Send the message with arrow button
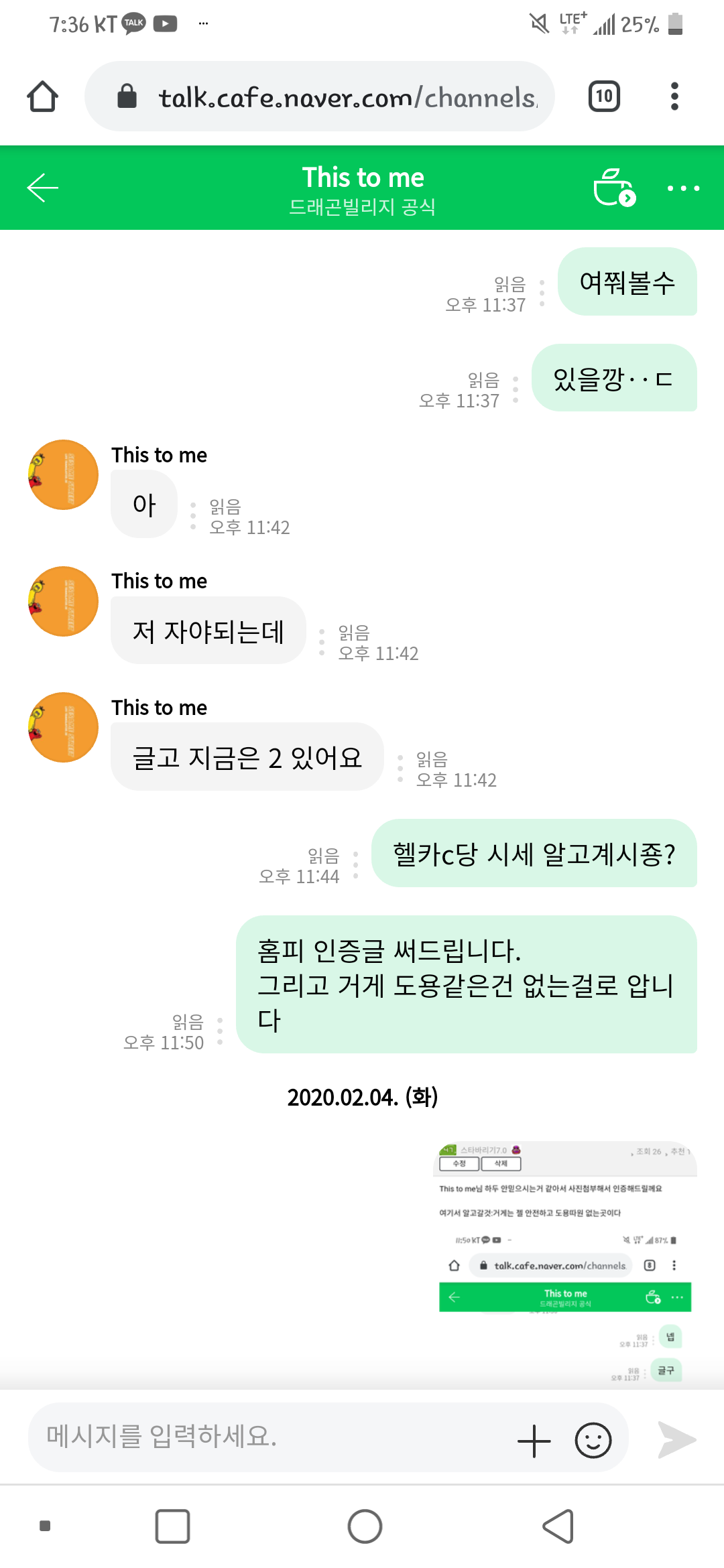Screen dimensions: 724x1568 pyautogui.click(x=677, y=1439)
